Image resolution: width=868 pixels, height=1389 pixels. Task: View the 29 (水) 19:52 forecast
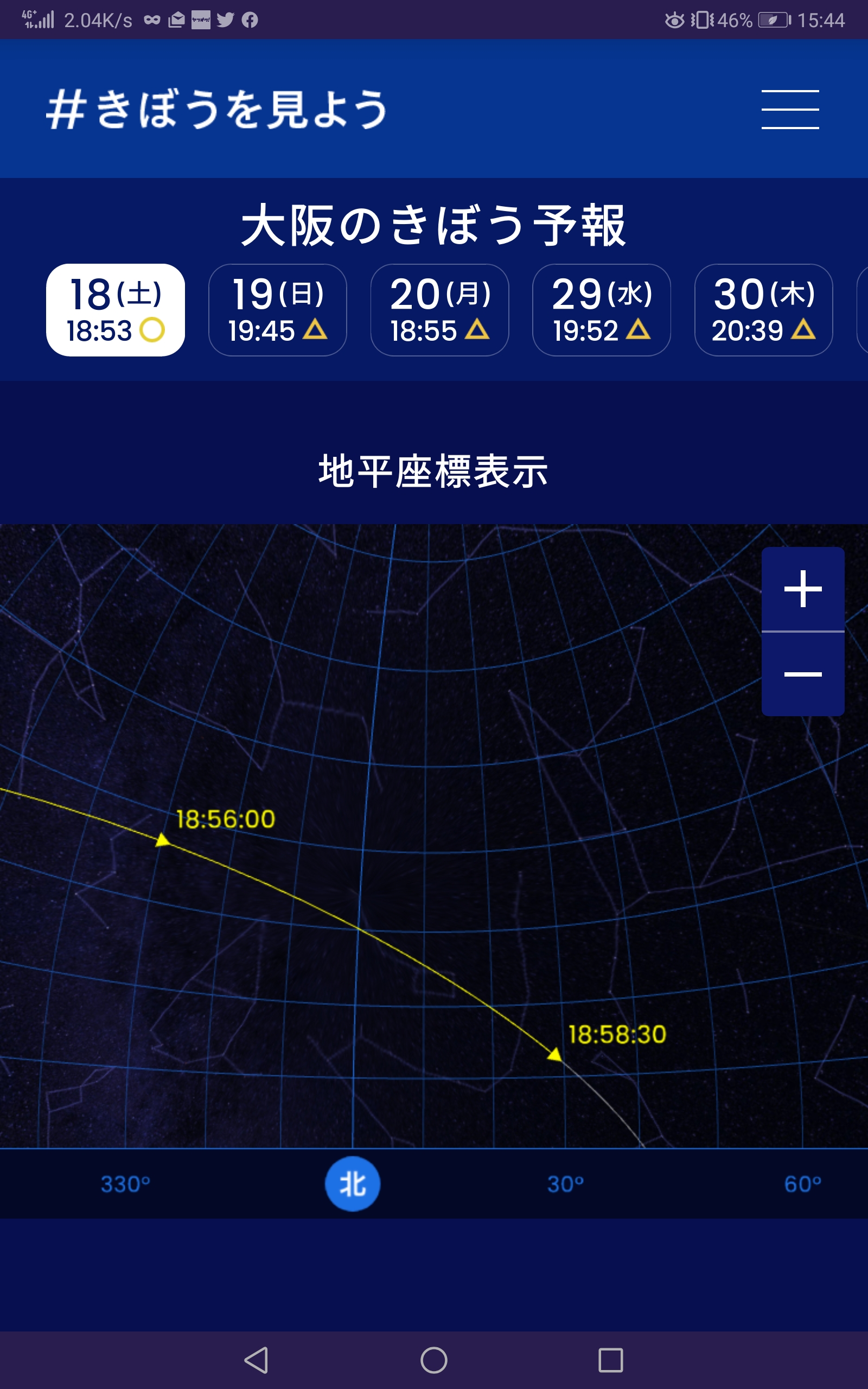point(602,310)
